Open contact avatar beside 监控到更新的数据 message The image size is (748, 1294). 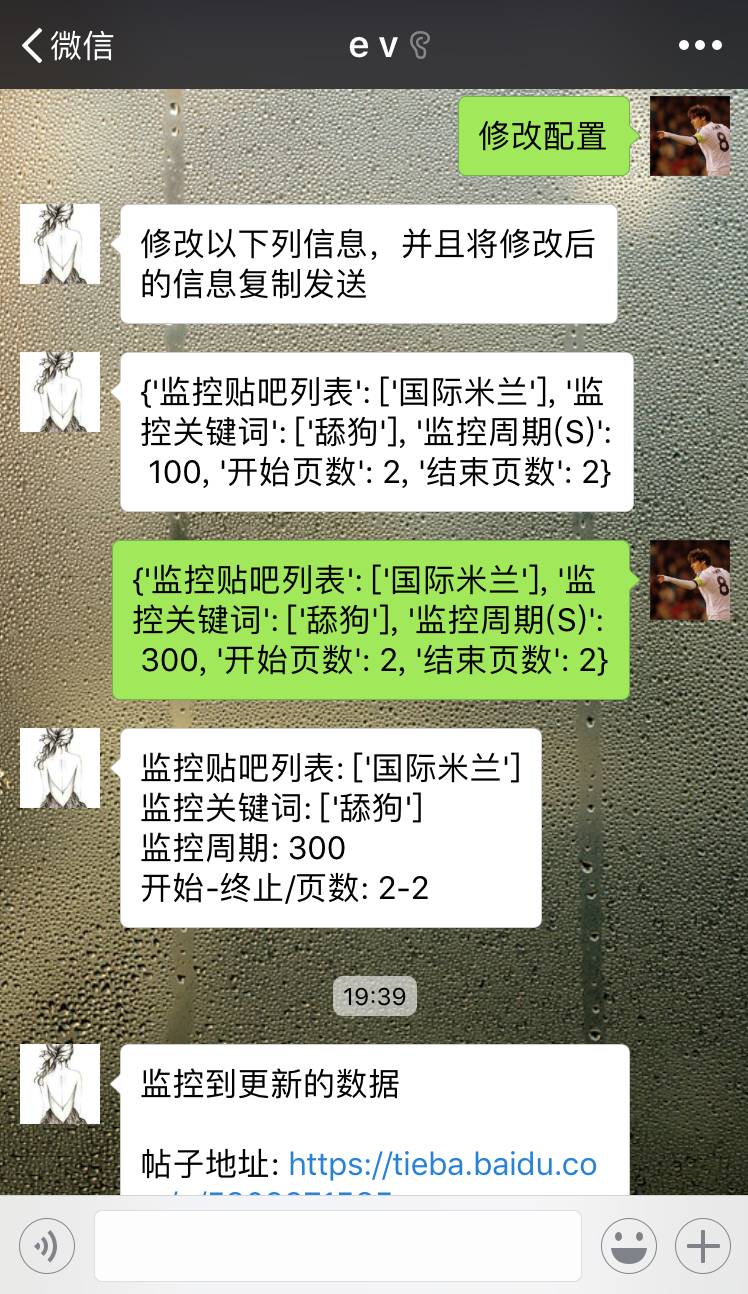point(60,1084)
